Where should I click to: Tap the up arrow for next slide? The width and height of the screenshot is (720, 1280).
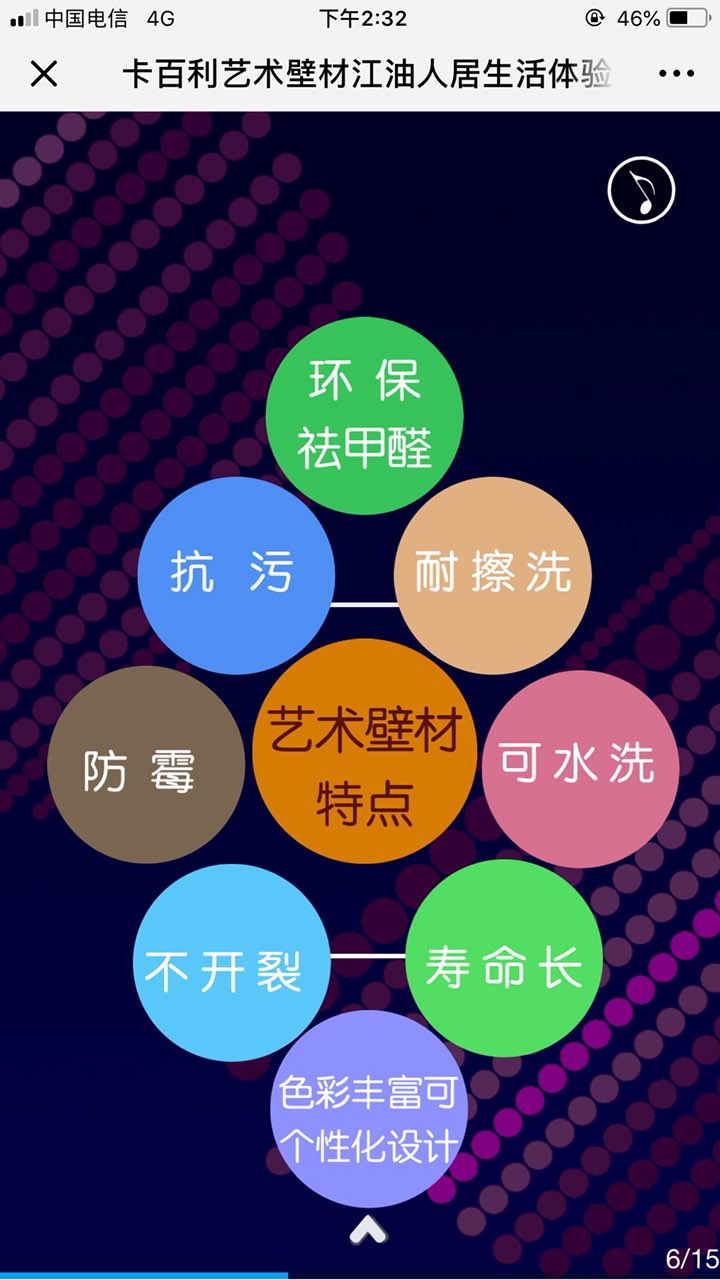pos(368,1229)
